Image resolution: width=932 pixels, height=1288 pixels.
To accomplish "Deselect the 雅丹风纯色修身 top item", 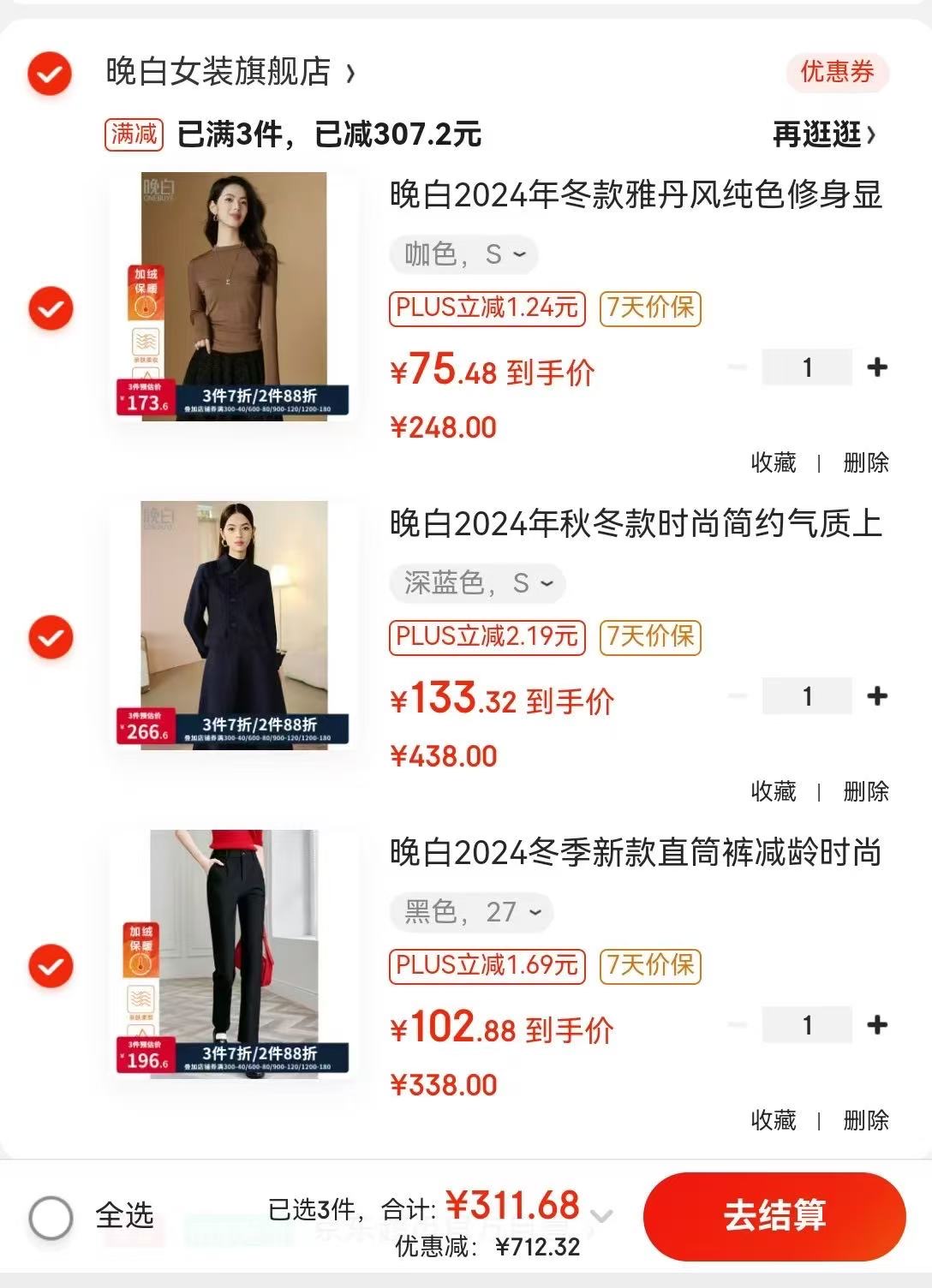I will pyautogui.click(x=51, y=308).
